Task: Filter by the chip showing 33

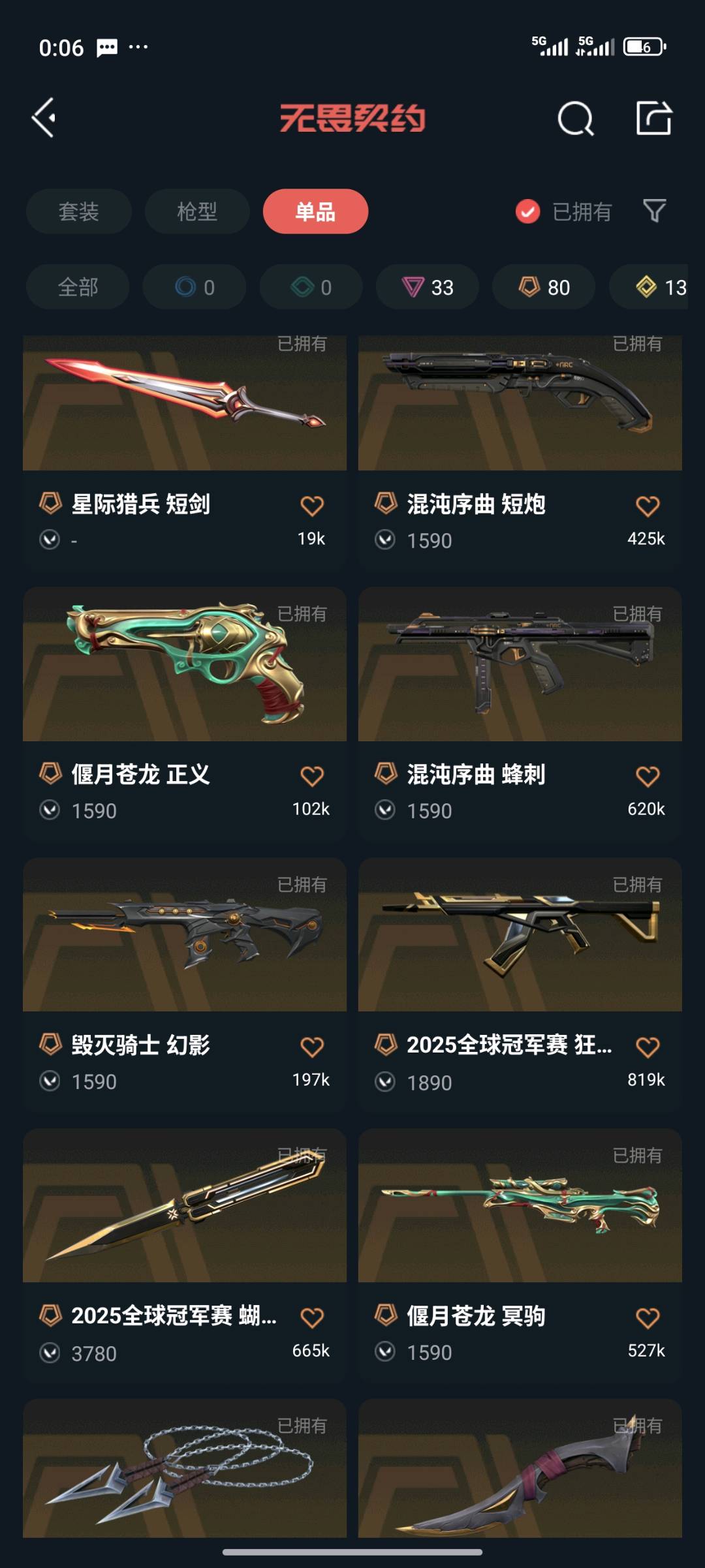Action: tap(428, 287)
